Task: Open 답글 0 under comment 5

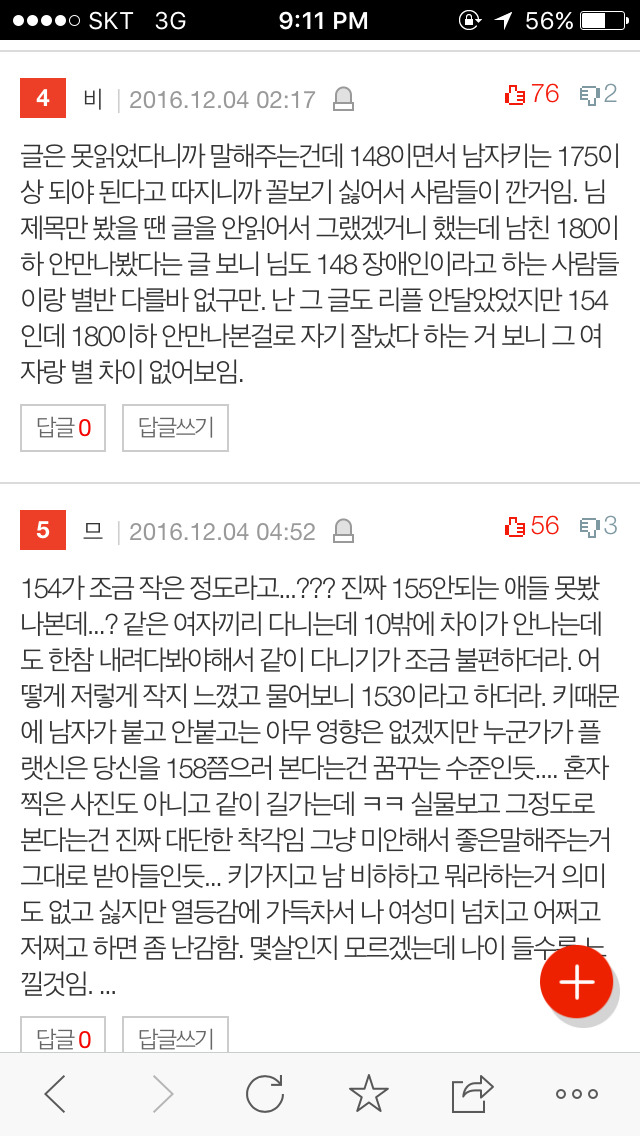Action: tap(63, 1039)
